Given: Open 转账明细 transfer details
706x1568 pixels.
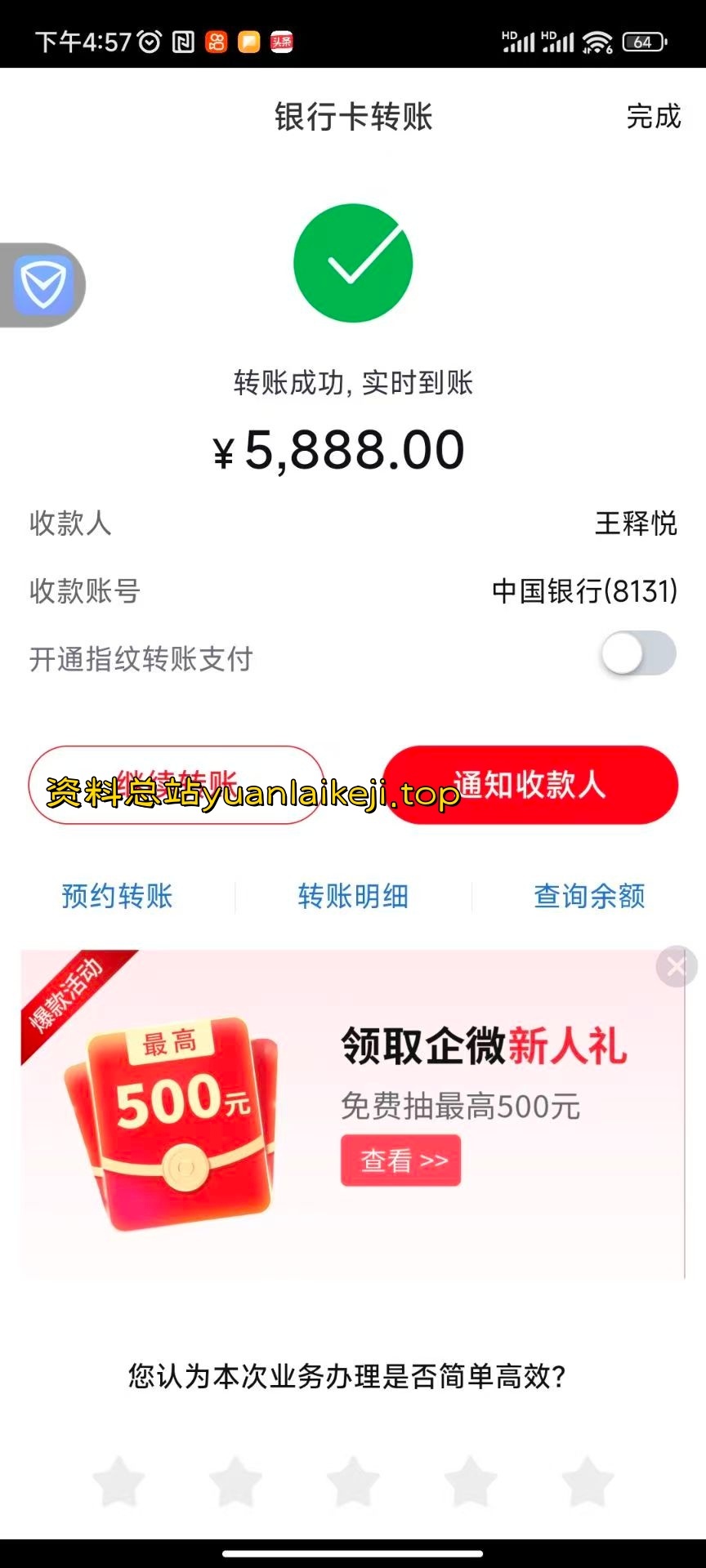Looking at the screenshot, I should click(x=353, y=896).
